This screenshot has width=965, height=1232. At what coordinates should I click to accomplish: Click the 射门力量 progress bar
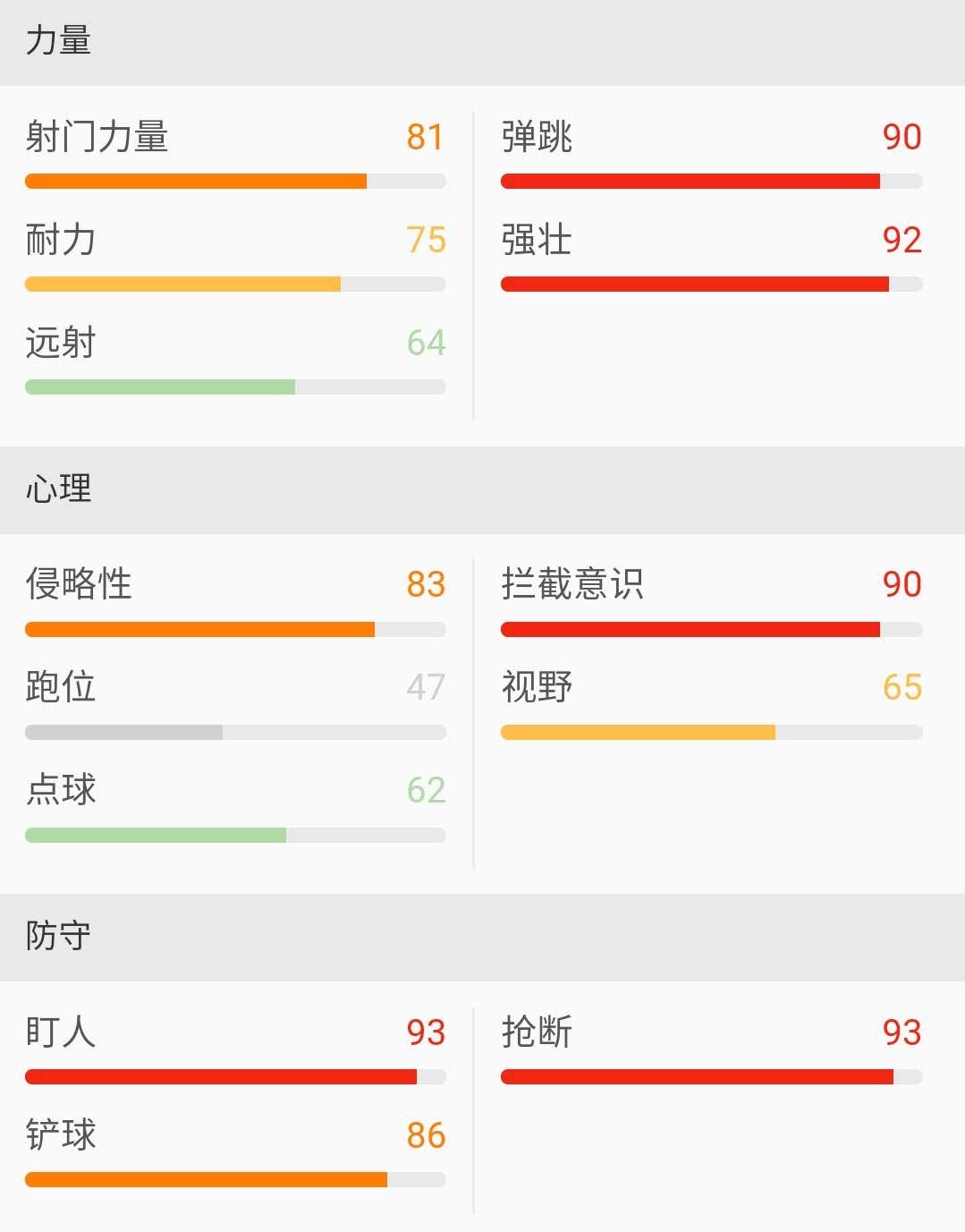click(x=234, y=181)
